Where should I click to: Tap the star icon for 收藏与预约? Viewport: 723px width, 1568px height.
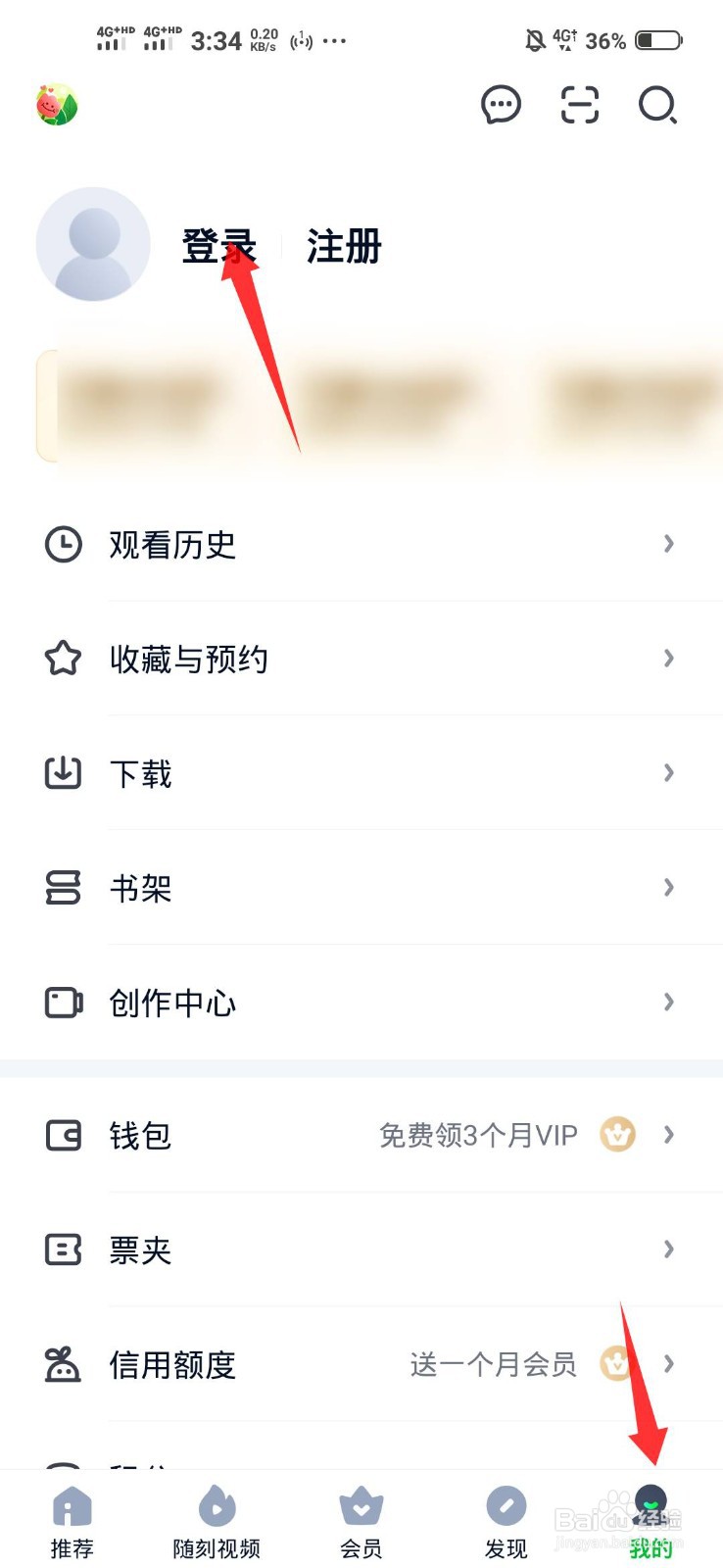62,659
